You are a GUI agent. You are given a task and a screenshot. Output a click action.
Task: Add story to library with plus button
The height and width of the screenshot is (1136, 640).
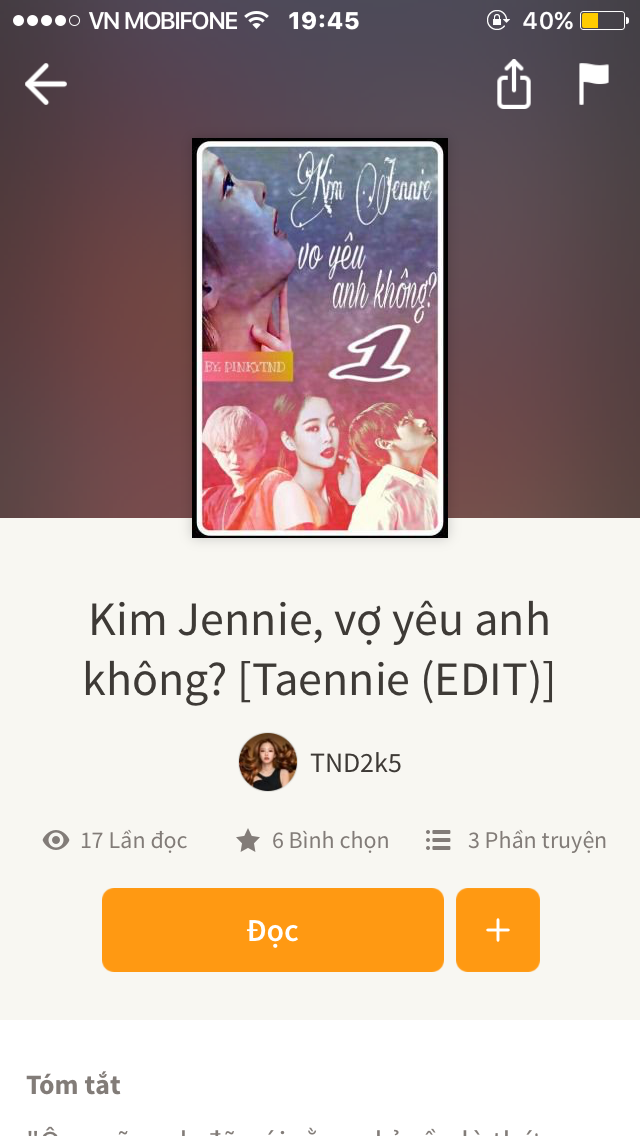point(498,930)
